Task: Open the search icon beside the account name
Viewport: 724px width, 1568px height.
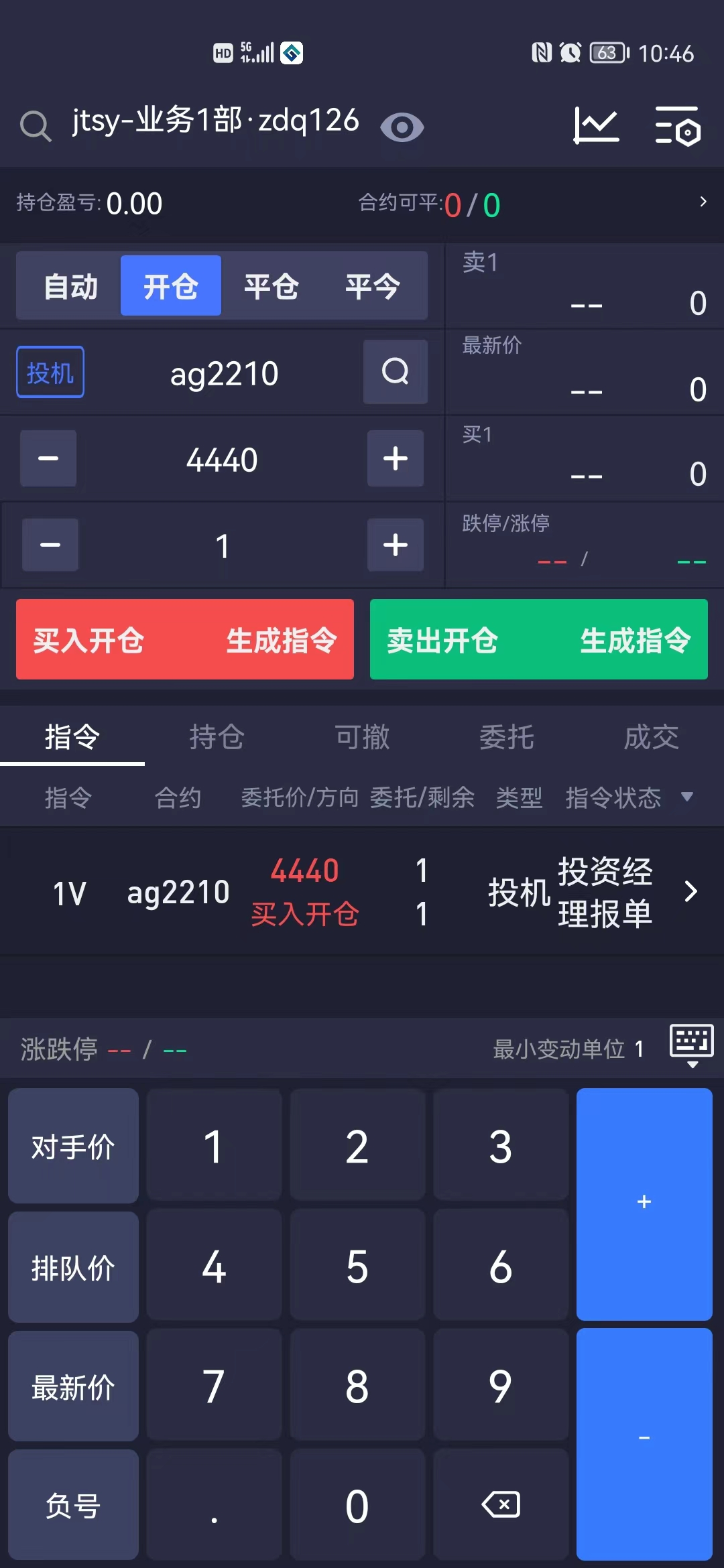Action: pyautogui.click(x=36, y=126)
